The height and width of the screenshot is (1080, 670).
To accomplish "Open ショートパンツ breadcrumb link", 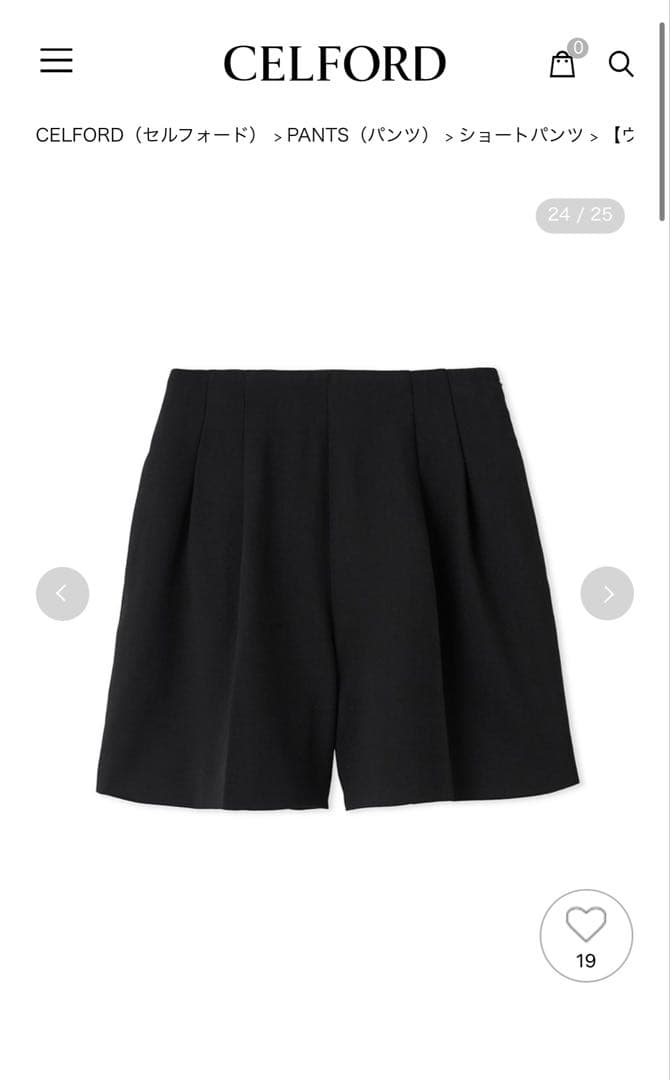I will (x=521, y=135).
